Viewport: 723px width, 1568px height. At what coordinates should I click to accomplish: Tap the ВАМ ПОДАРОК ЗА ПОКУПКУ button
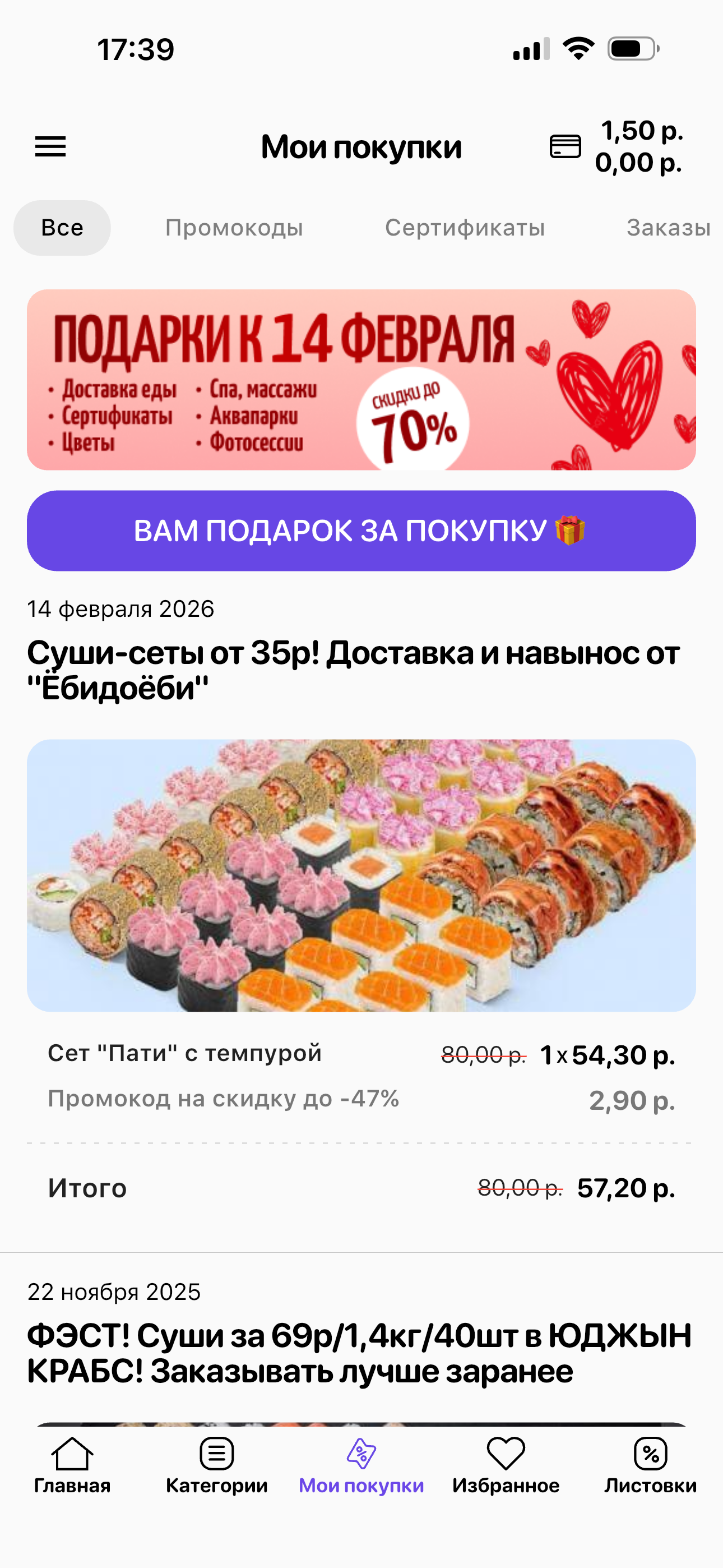[x=361, y=531]
